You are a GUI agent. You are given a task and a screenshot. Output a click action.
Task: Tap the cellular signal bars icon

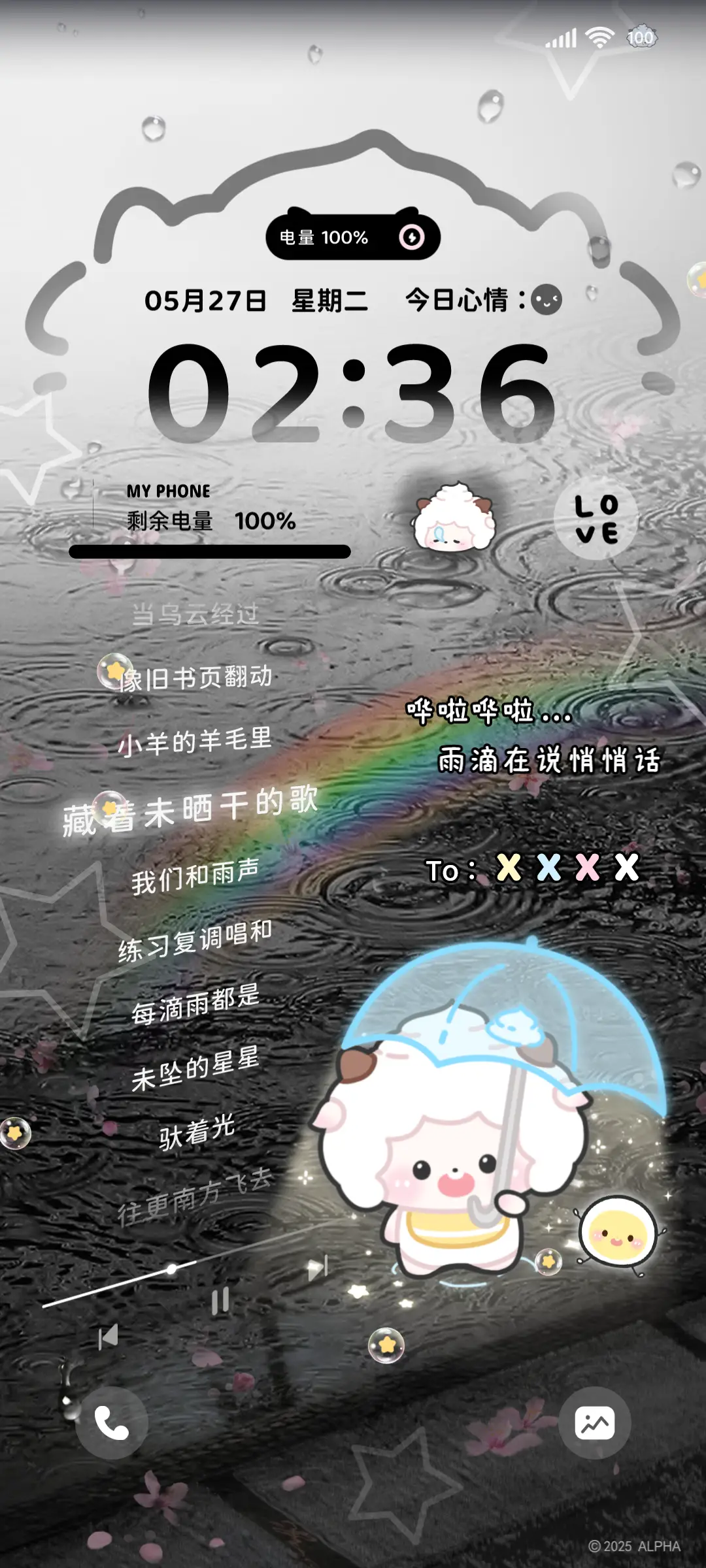[x=560, y=39]
